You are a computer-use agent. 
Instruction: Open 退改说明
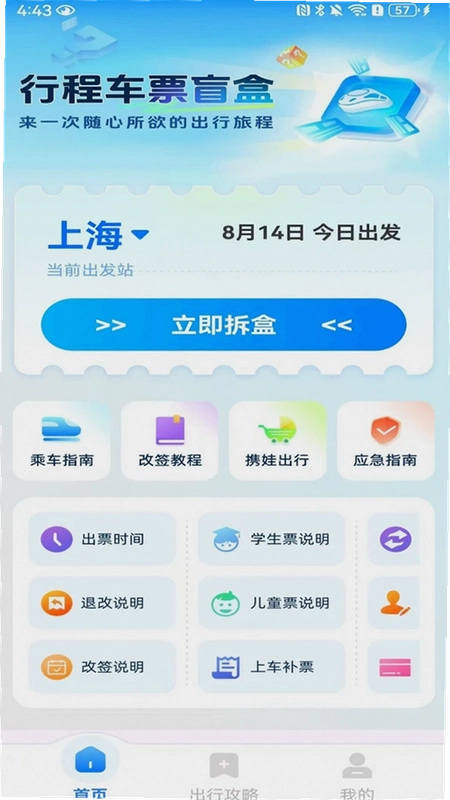click(102, 603)
